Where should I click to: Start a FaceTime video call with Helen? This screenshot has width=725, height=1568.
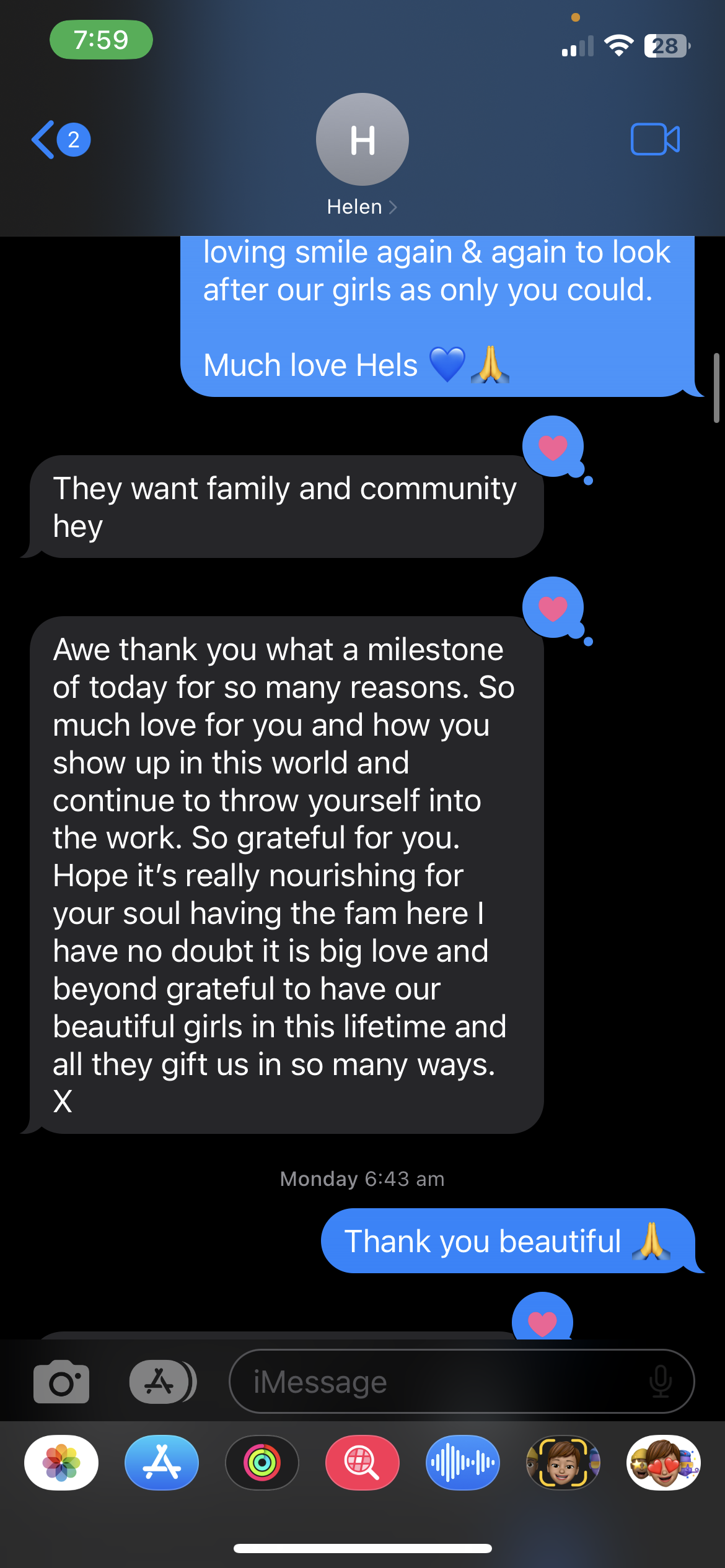click(655, 139)
